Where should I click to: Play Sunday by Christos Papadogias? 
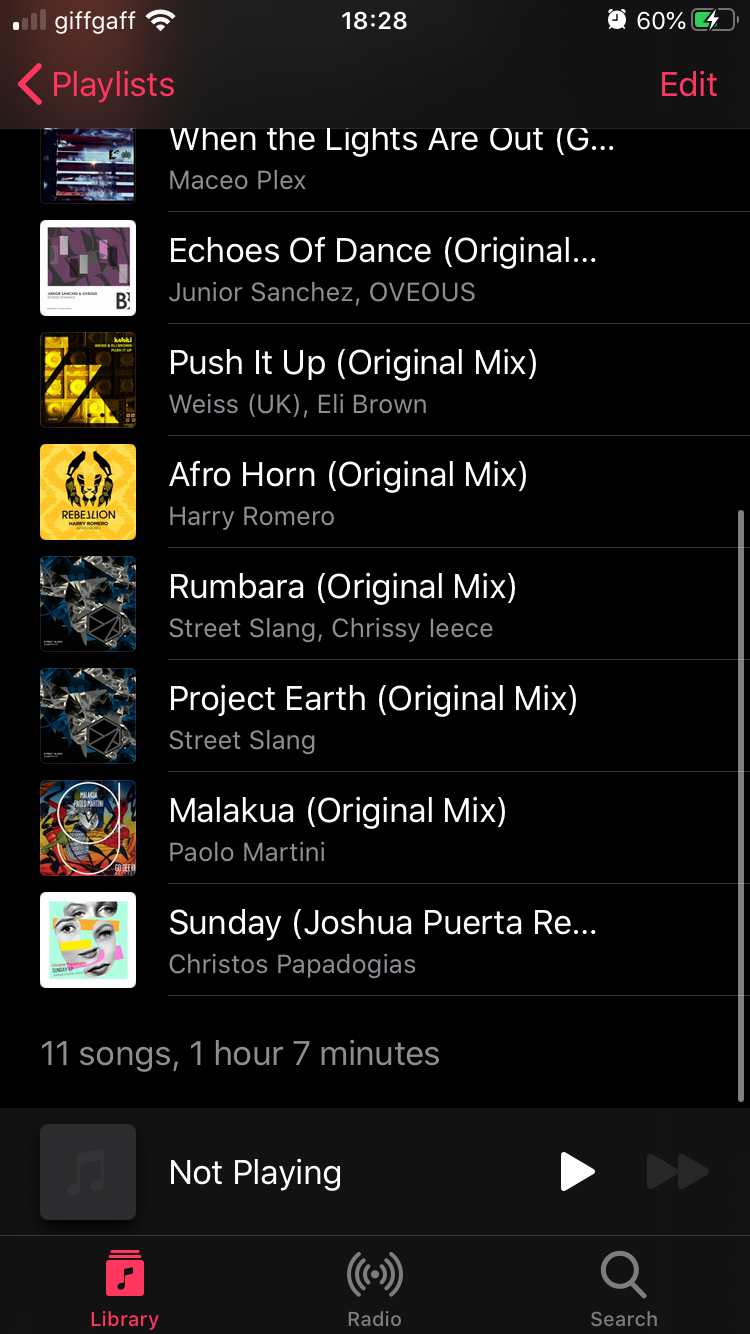pyautogui.click(x=383, y=940)
